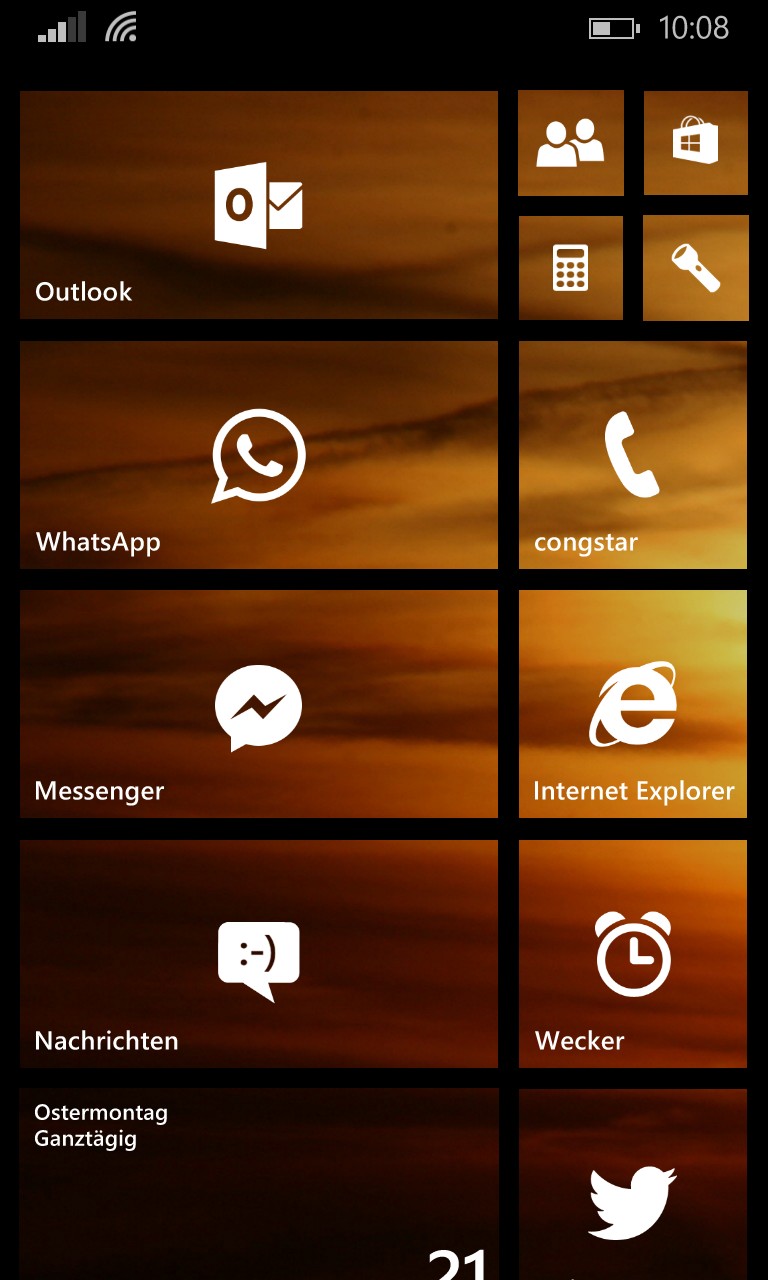This screenshot has height=1280, width=768.
Task: Open the calculator tile
Action: pos(570,268)
